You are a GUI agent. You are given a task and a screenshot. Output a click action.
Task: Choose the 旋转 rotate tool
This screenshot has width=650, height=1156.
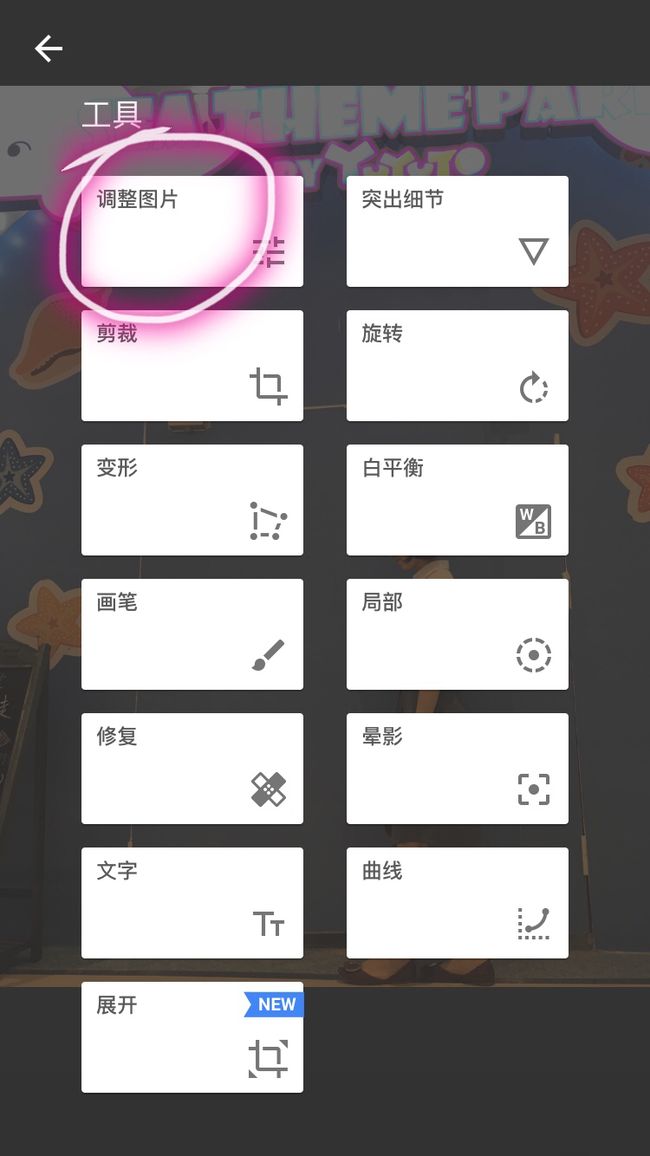click(x=458, y=366)
